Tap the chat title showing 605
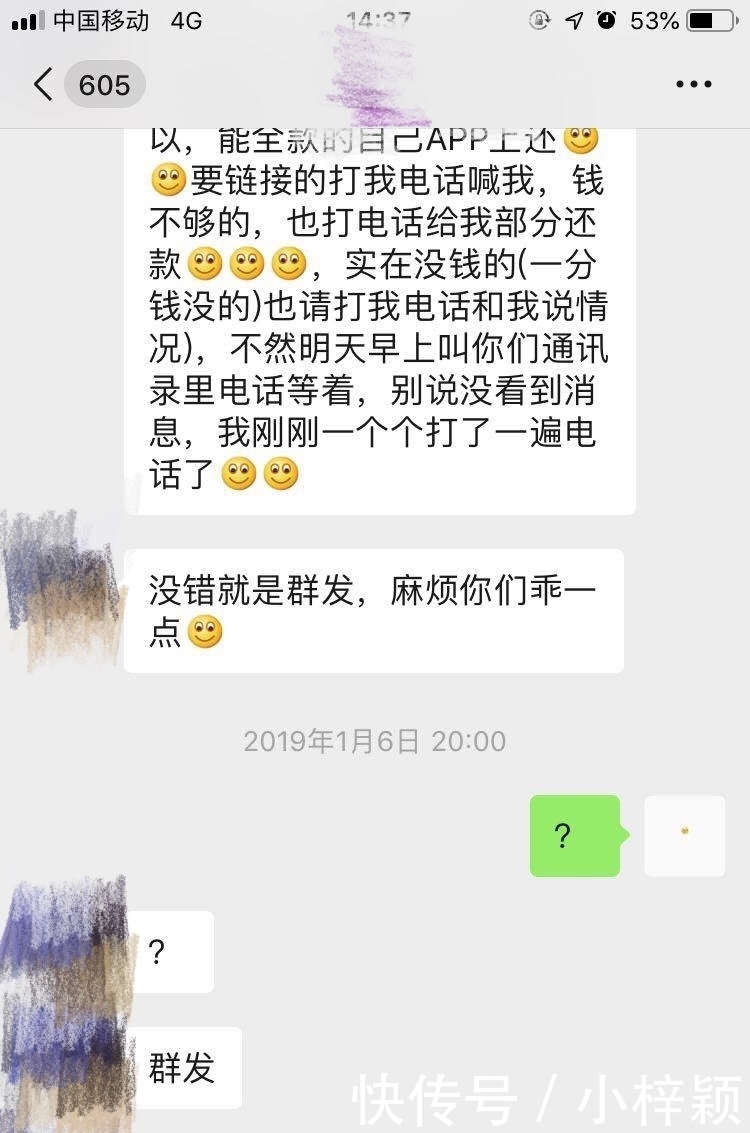The height and width of the screenshot is (1133, 750). click(x=104, y=84)
